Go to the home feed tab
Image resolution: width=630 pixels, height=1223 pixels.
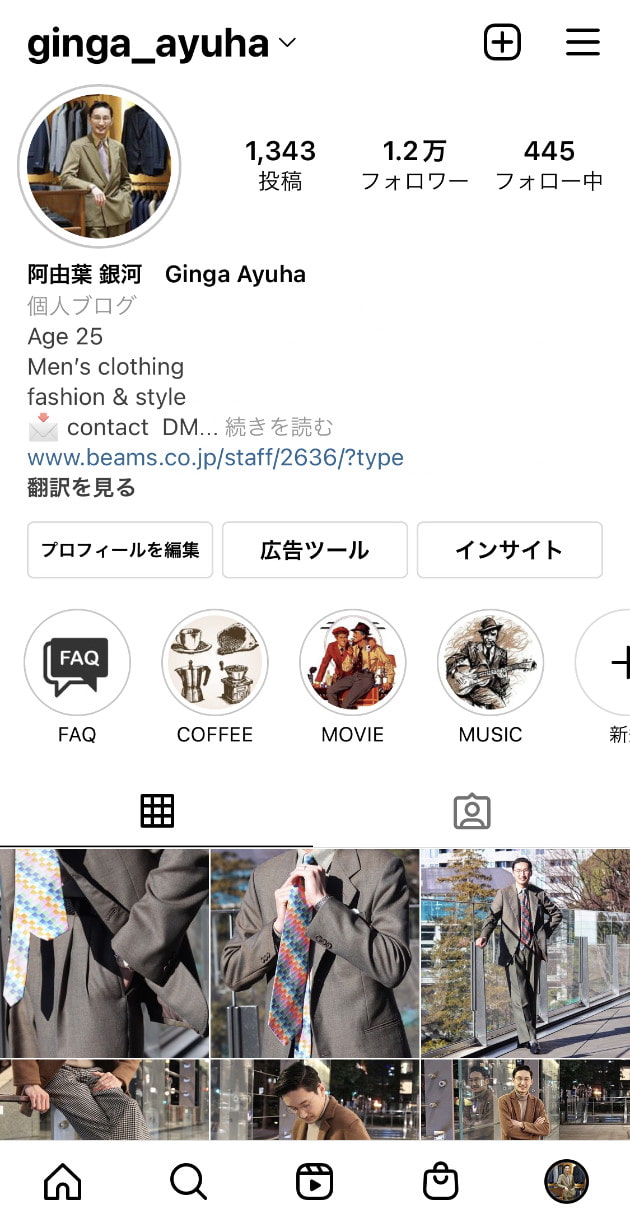tap(62, 1182)
